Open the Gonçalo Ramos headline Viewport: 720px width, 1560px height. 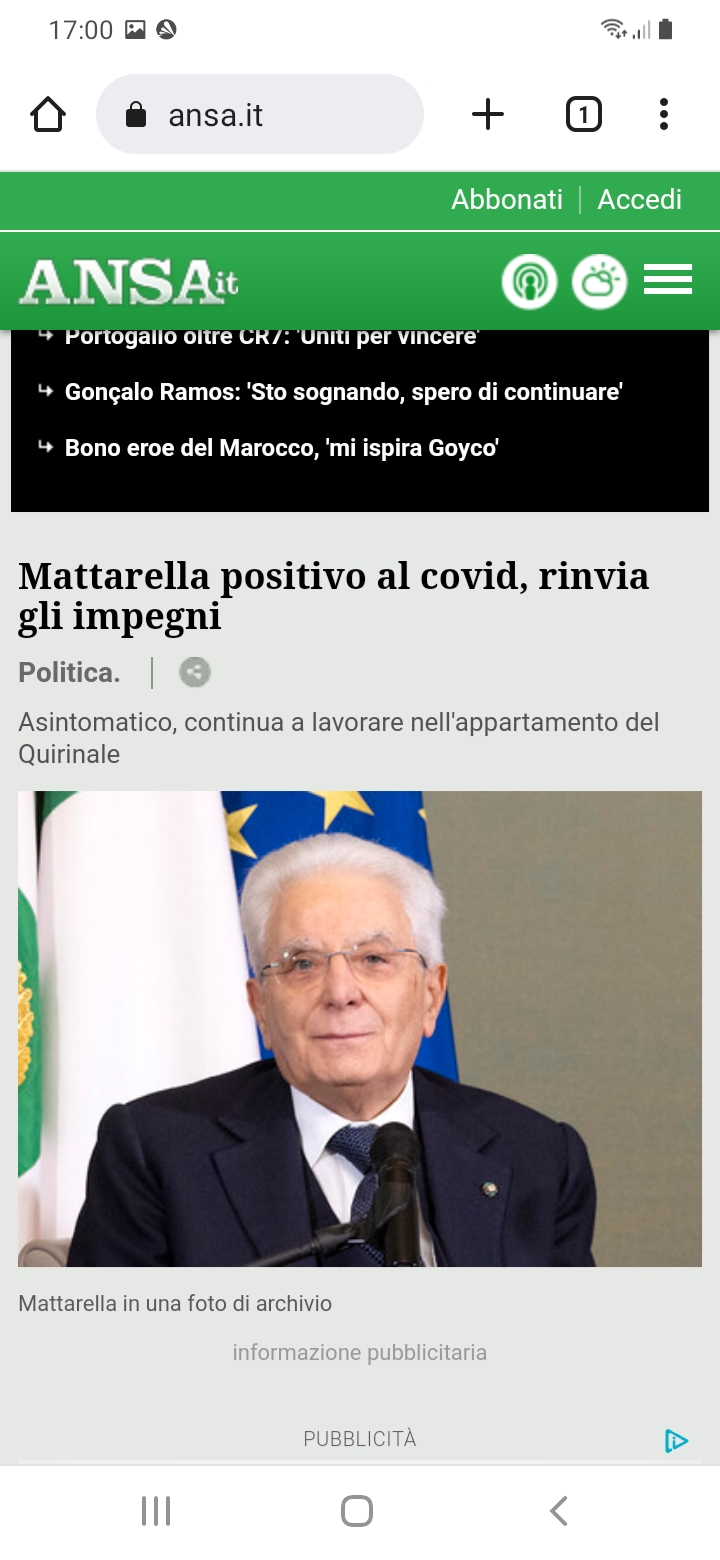(343, 392)
